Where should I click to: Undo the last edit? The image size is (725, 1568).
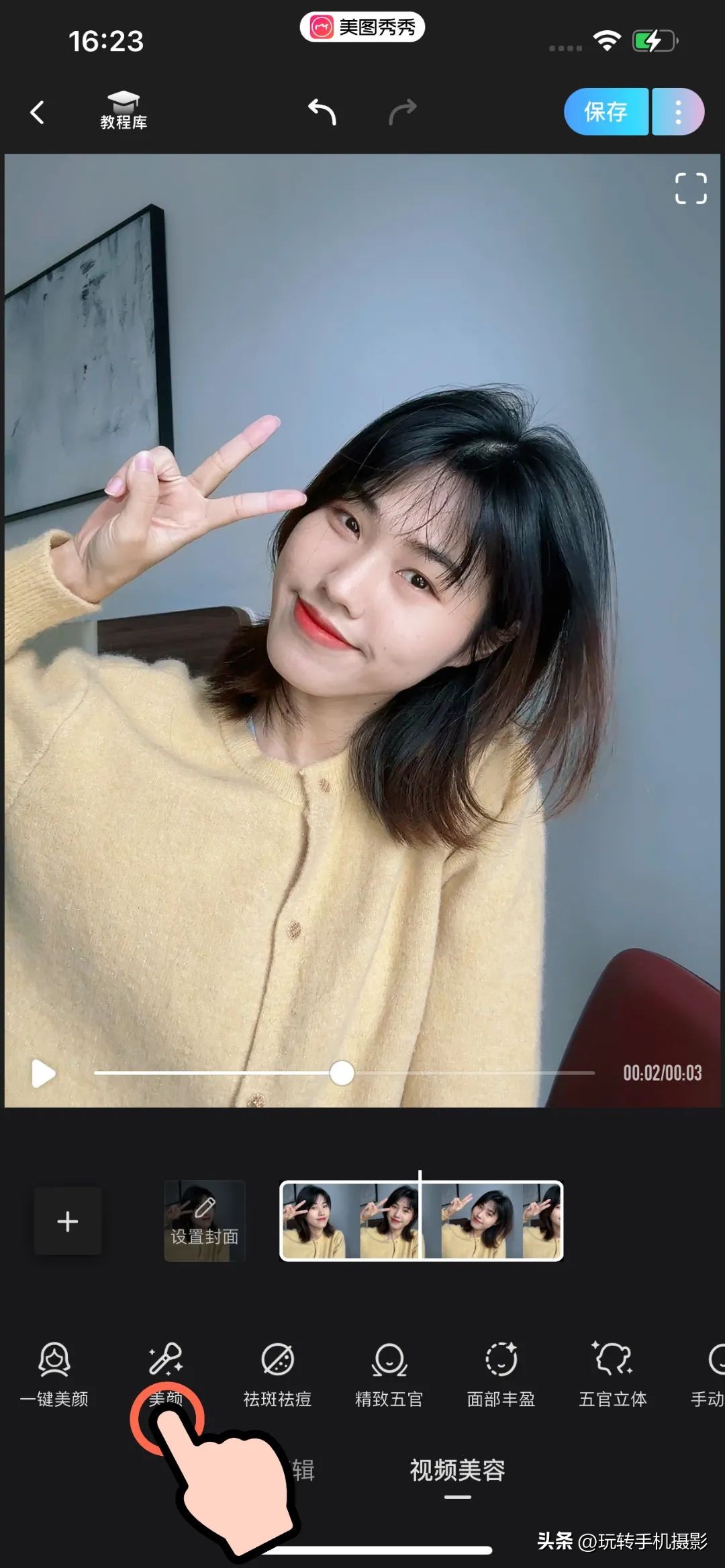point(322,111)
